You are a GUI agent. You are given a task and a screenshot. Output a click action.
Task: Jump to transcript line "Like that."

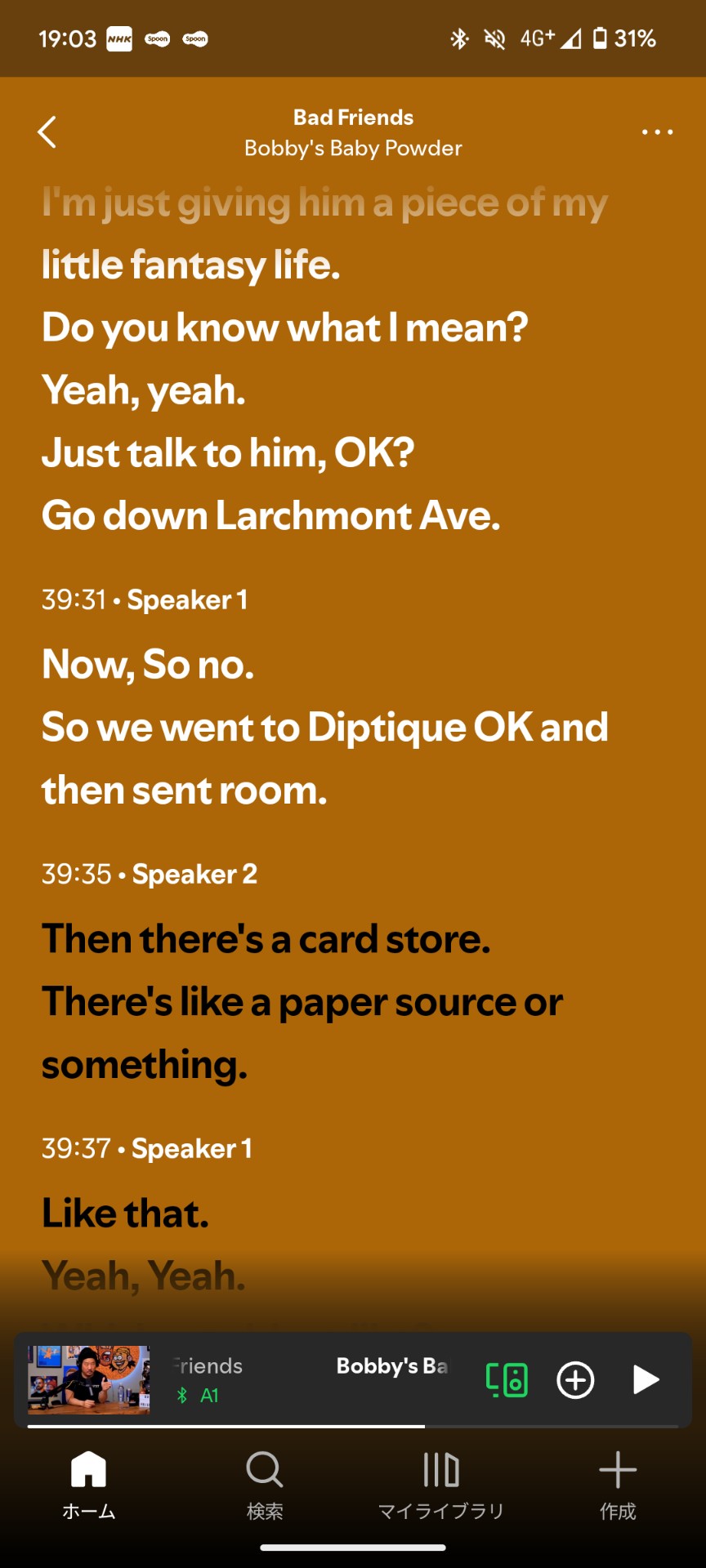pos(125,1213)
